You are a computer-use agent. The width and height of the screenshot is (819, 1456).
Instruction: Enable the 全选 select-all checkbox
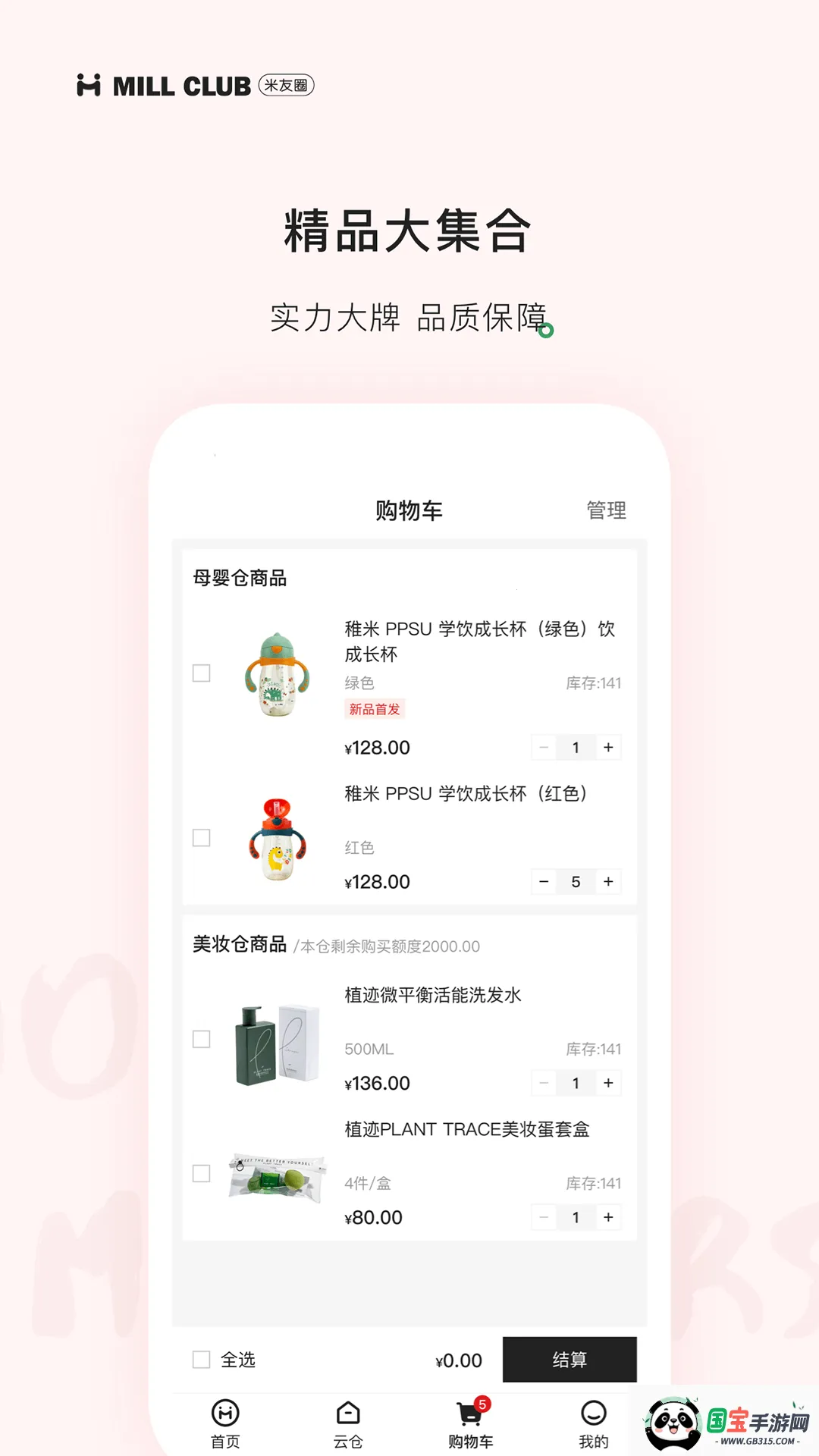tap(202, 1360)
